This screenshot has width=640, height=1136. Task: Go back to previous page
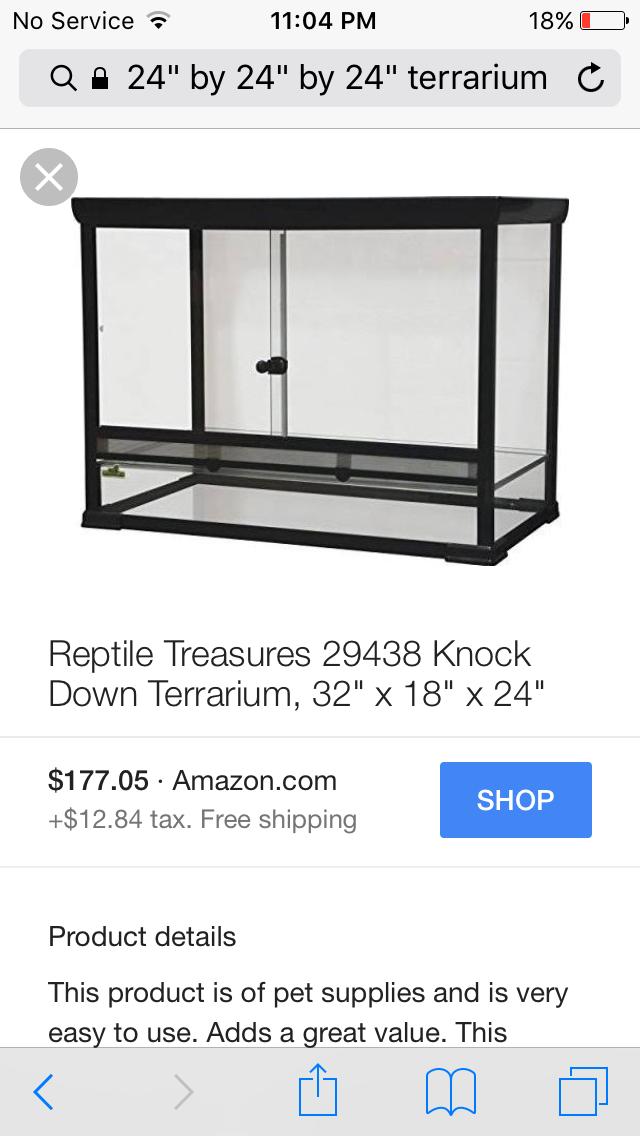(44, 1091)
